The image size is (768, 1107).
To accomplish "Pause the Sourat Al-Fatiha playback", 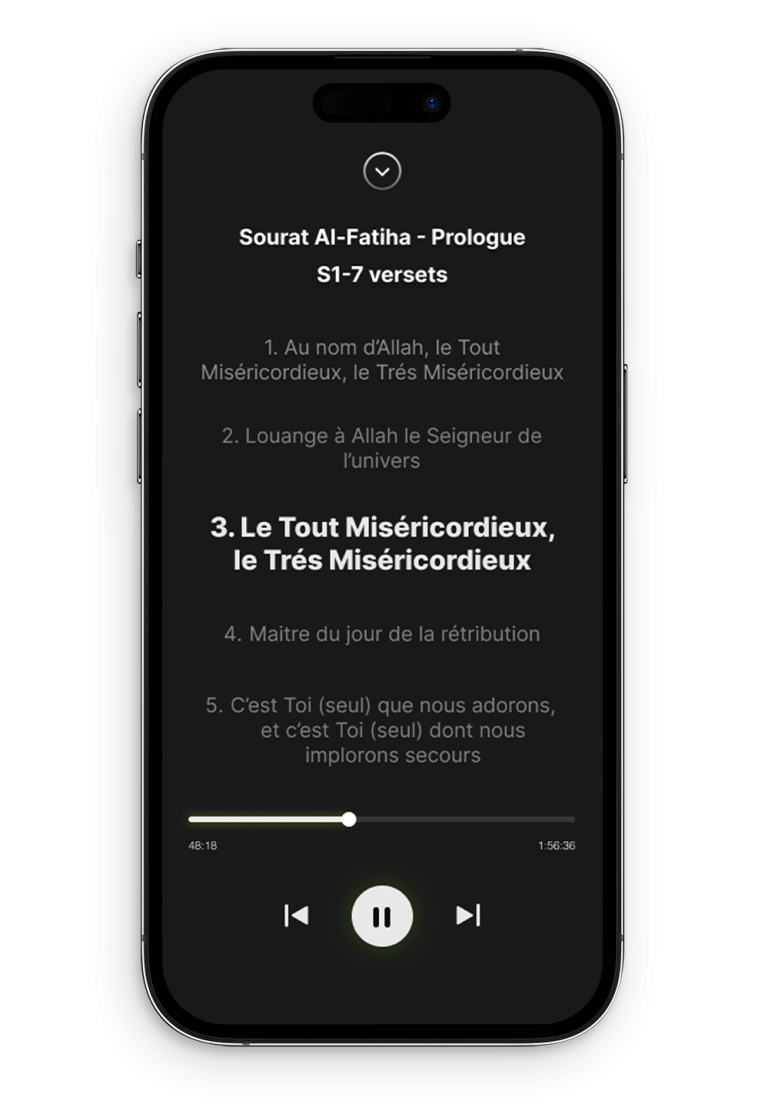I will [x=382, y=916].
